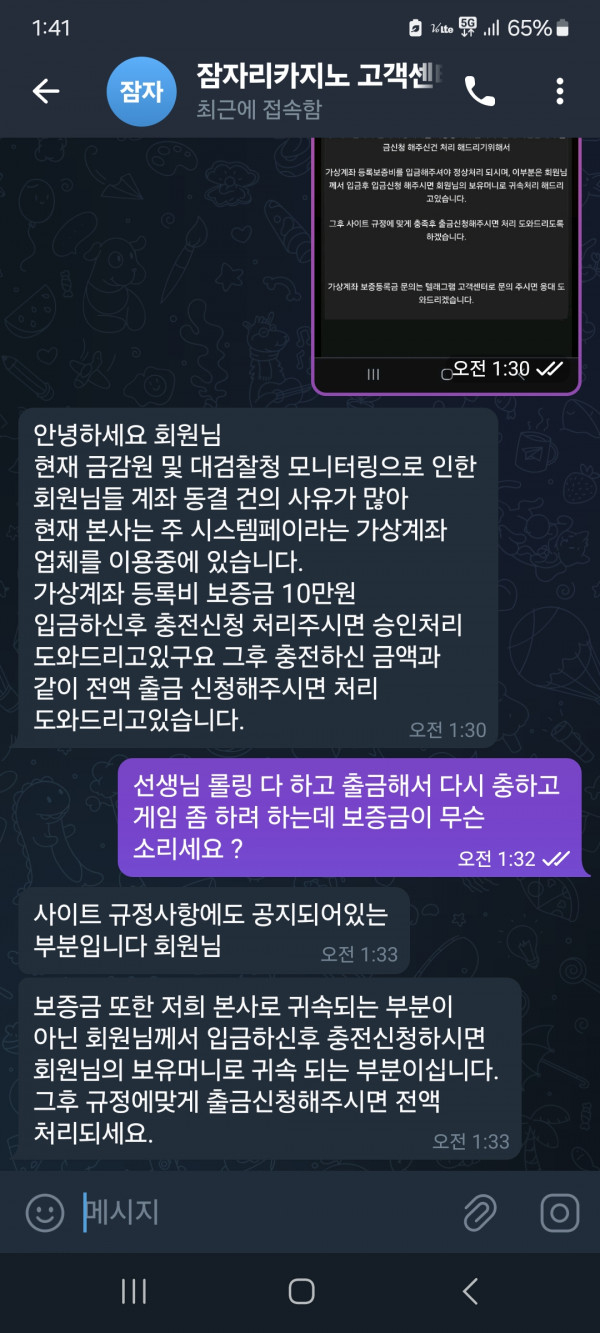This screenshot has height=1333, width=600.
Task: Open 잠자리카지노 고객센터 profile avatar
Action: tap(140, 91)
